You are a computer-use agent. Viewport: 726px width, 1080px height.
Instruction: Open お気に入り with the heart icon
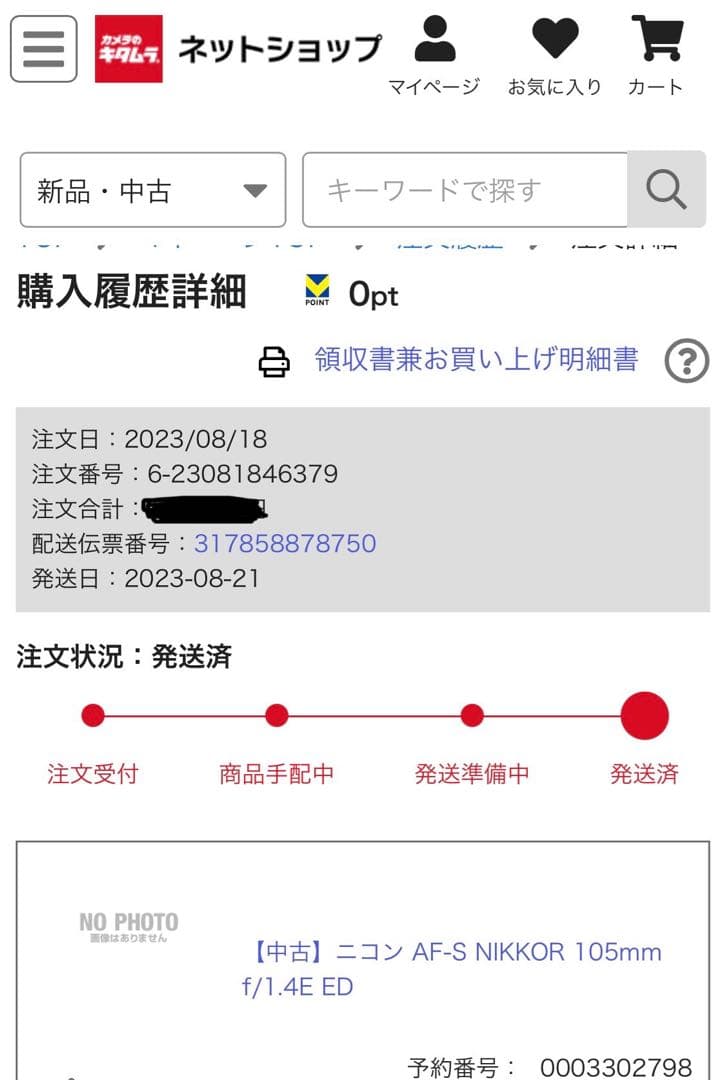(x=556, y=40)
